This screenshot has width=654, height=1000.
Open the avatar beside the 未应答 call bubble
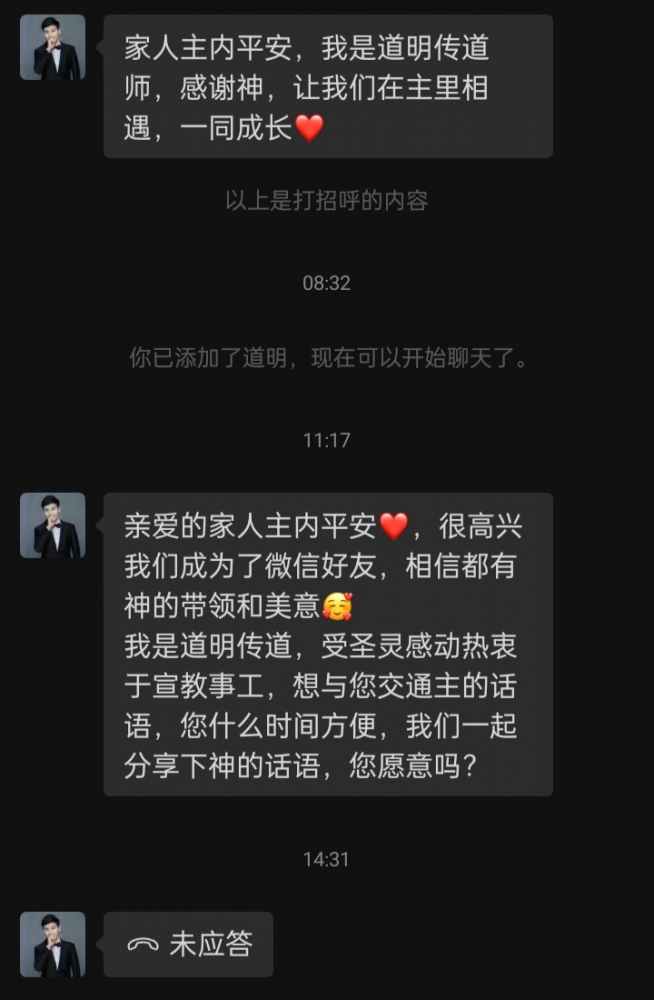[x=52, y=944]
